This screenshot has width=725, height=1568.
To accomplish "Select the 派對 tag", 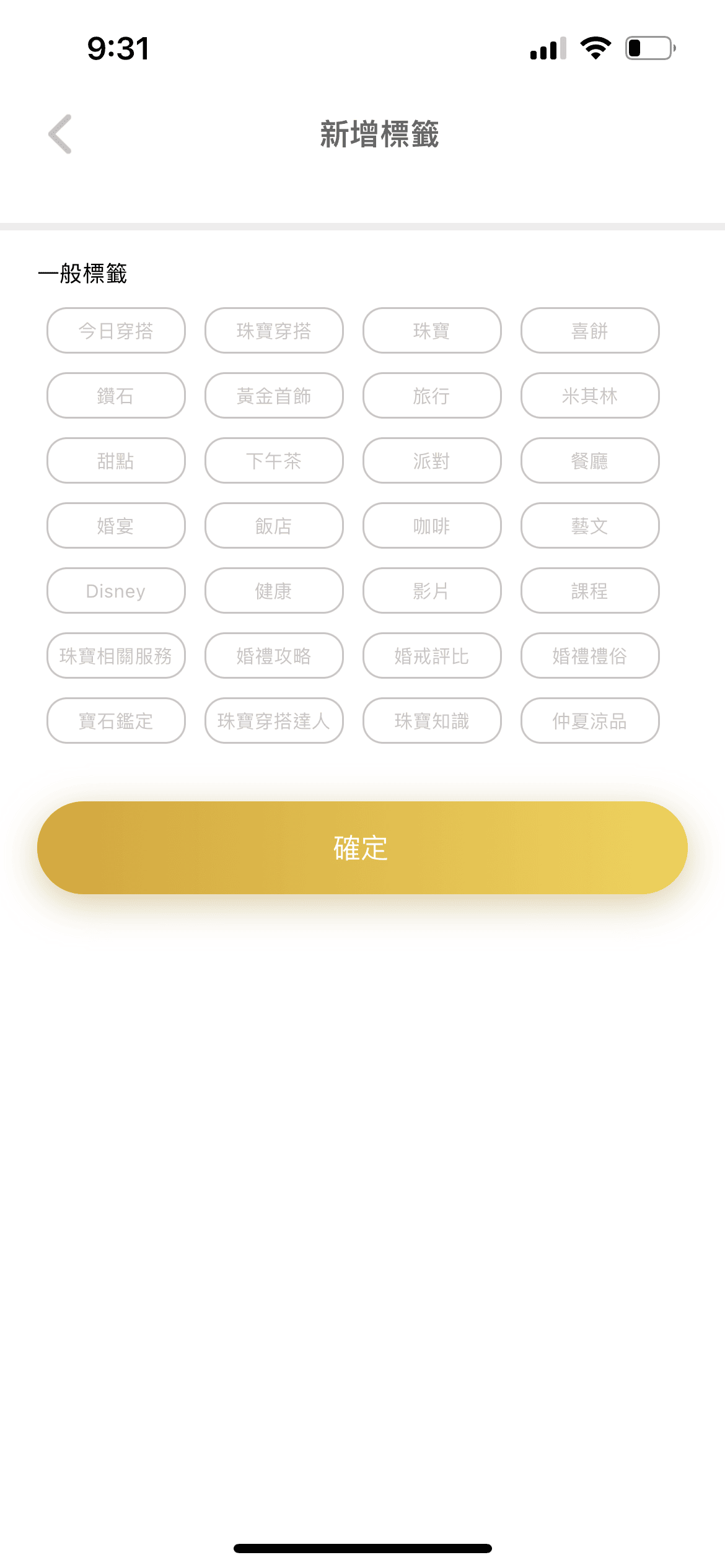I will tap(431, 461).
